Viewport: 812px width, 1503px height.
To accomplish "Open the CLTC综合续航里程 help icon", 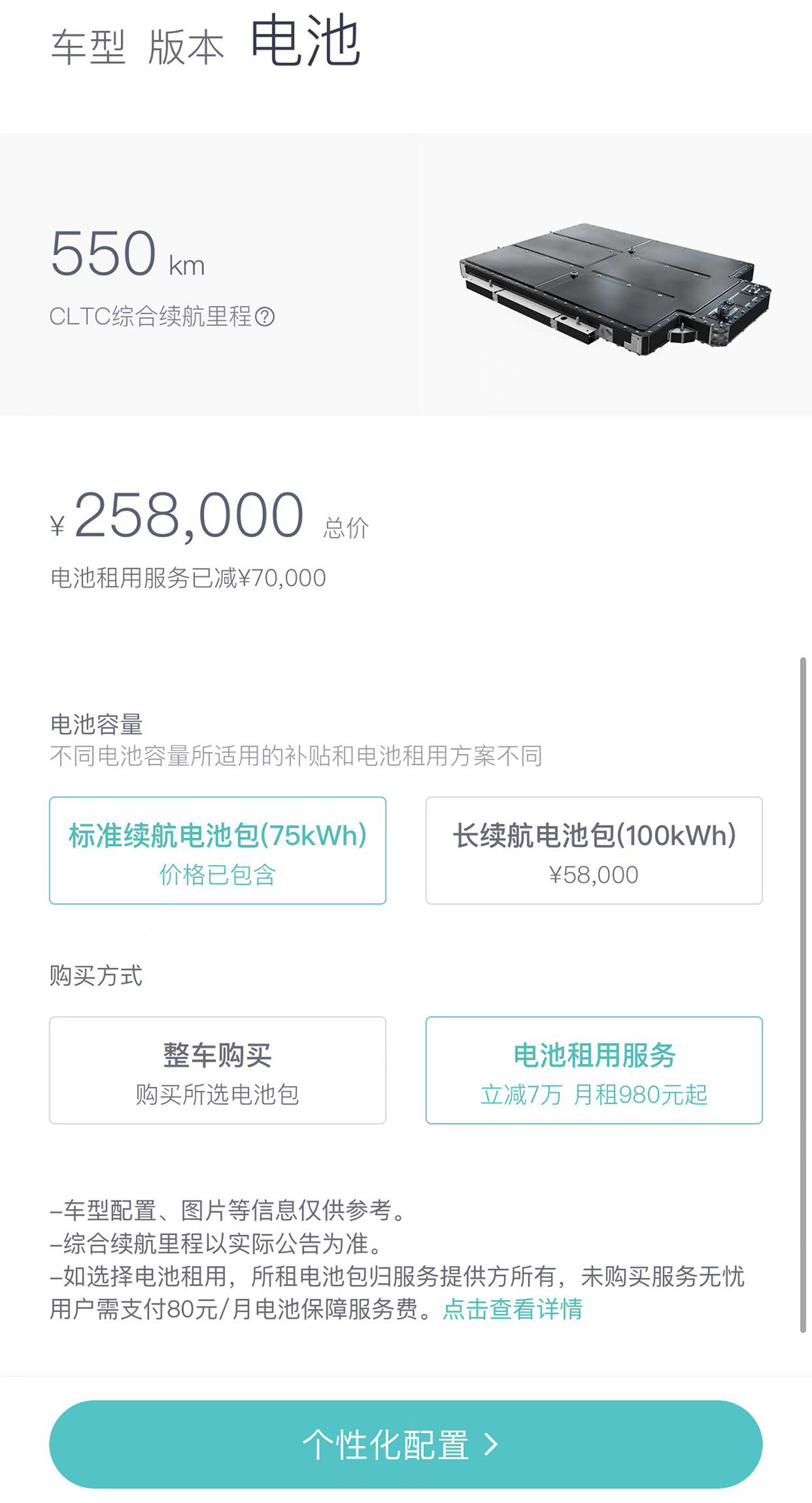I will [265, 317].
